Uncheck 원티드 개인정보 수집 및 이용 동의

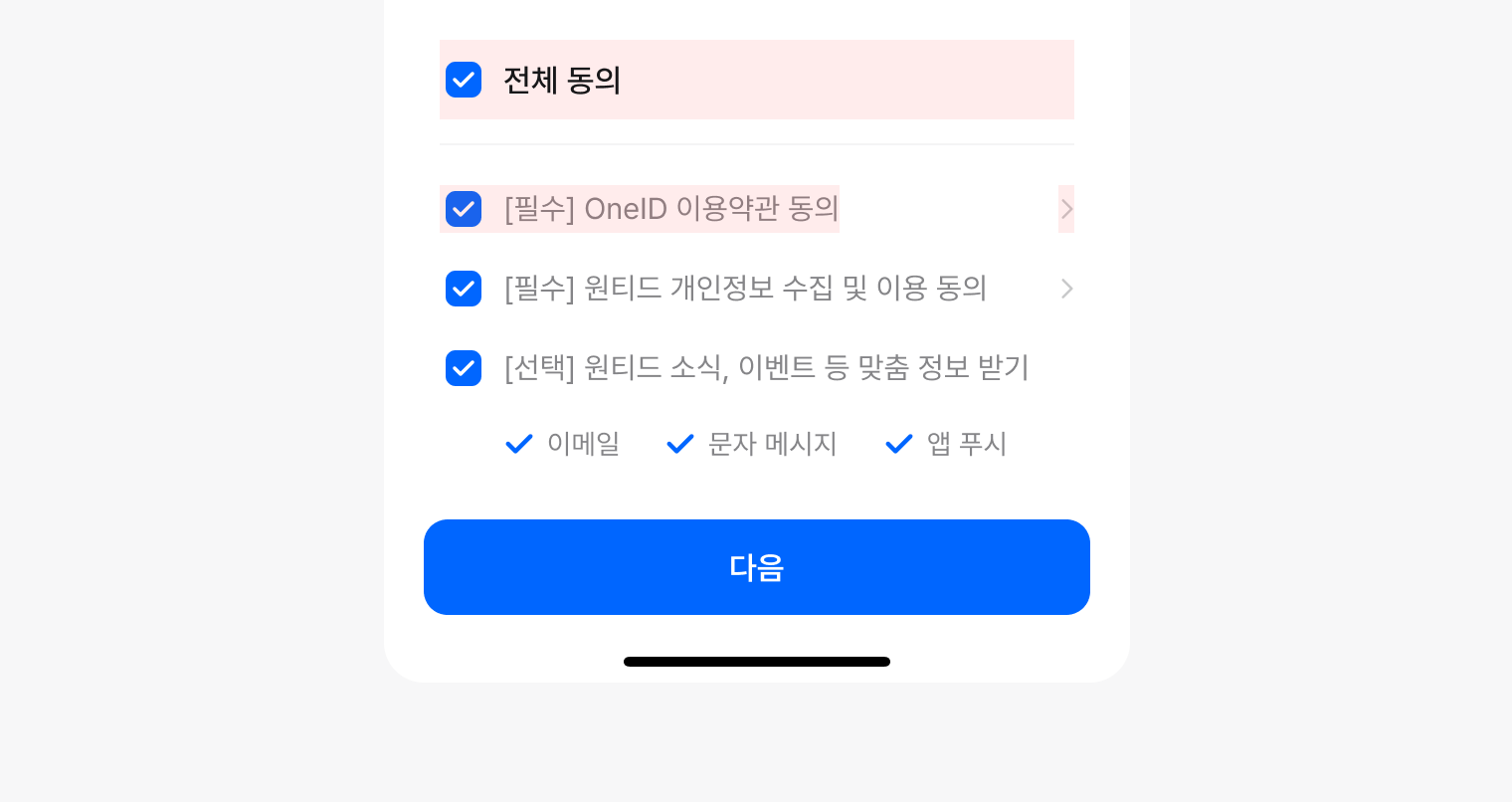click(464, 289)
